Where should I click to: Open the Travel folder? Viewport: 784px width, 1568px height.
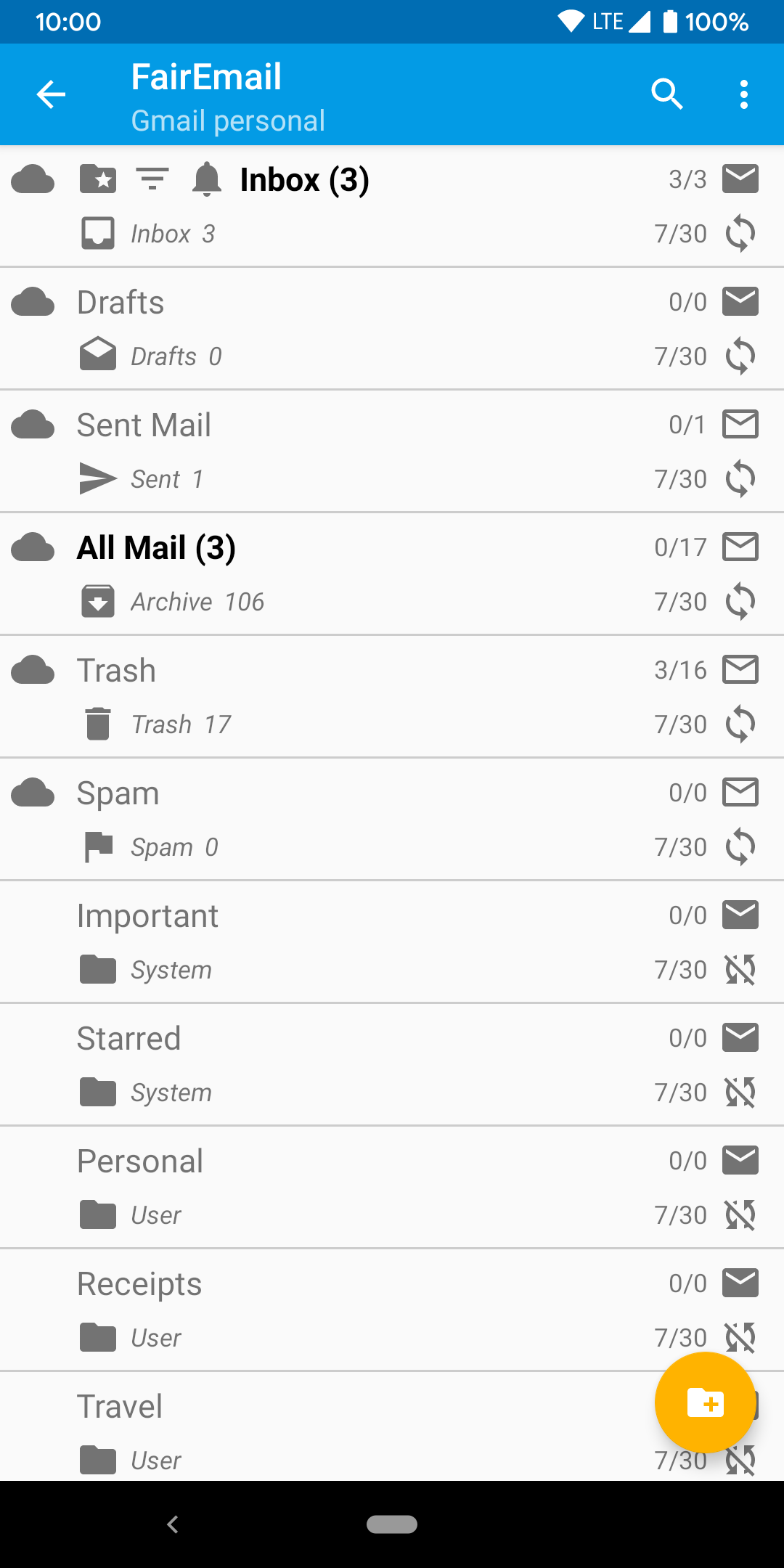[x=327, y=1426]
